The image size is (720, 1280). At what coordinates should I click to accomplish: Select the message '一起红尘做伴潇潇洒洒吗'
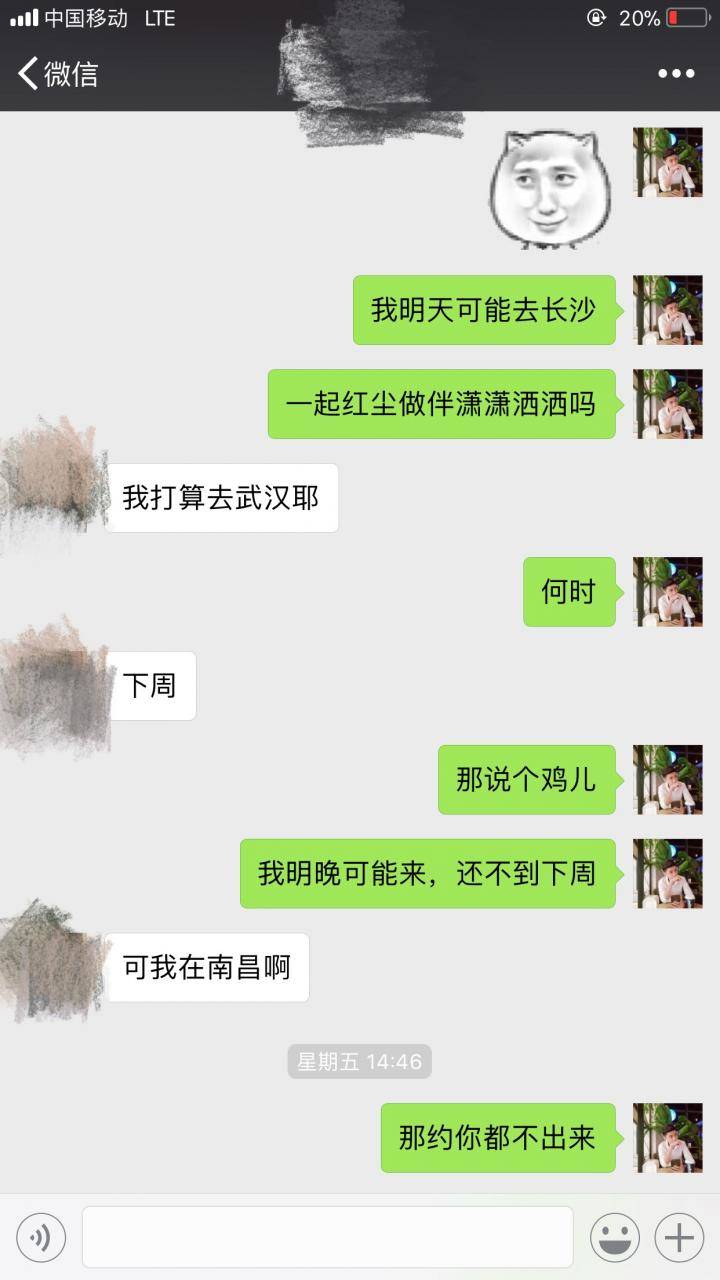click(441, 406)
